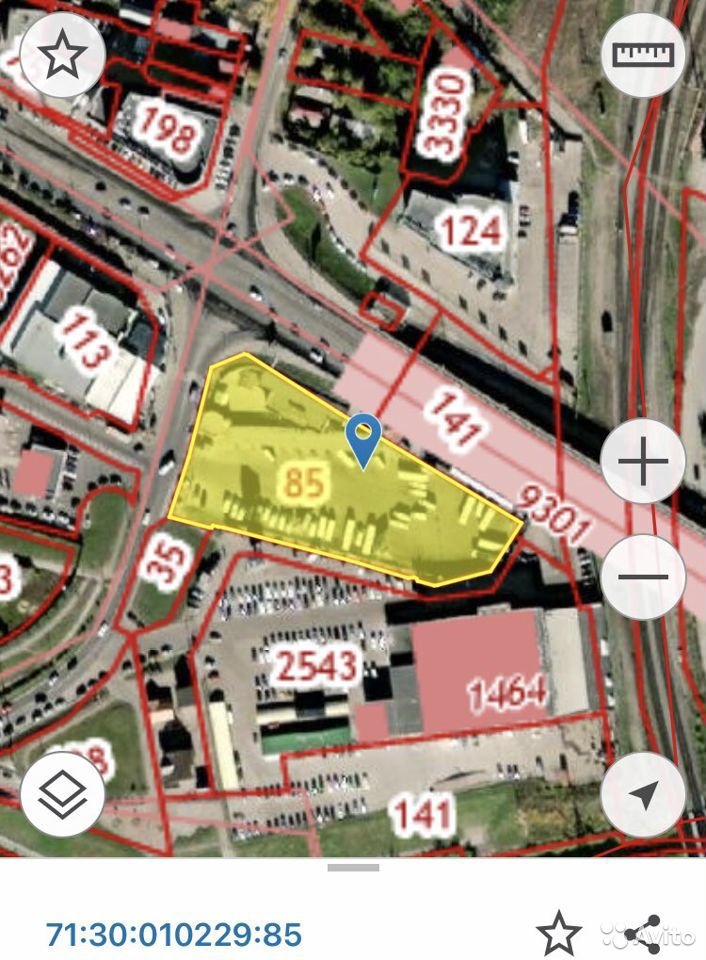Open favorites with the star button on the map

coord(63,56)
